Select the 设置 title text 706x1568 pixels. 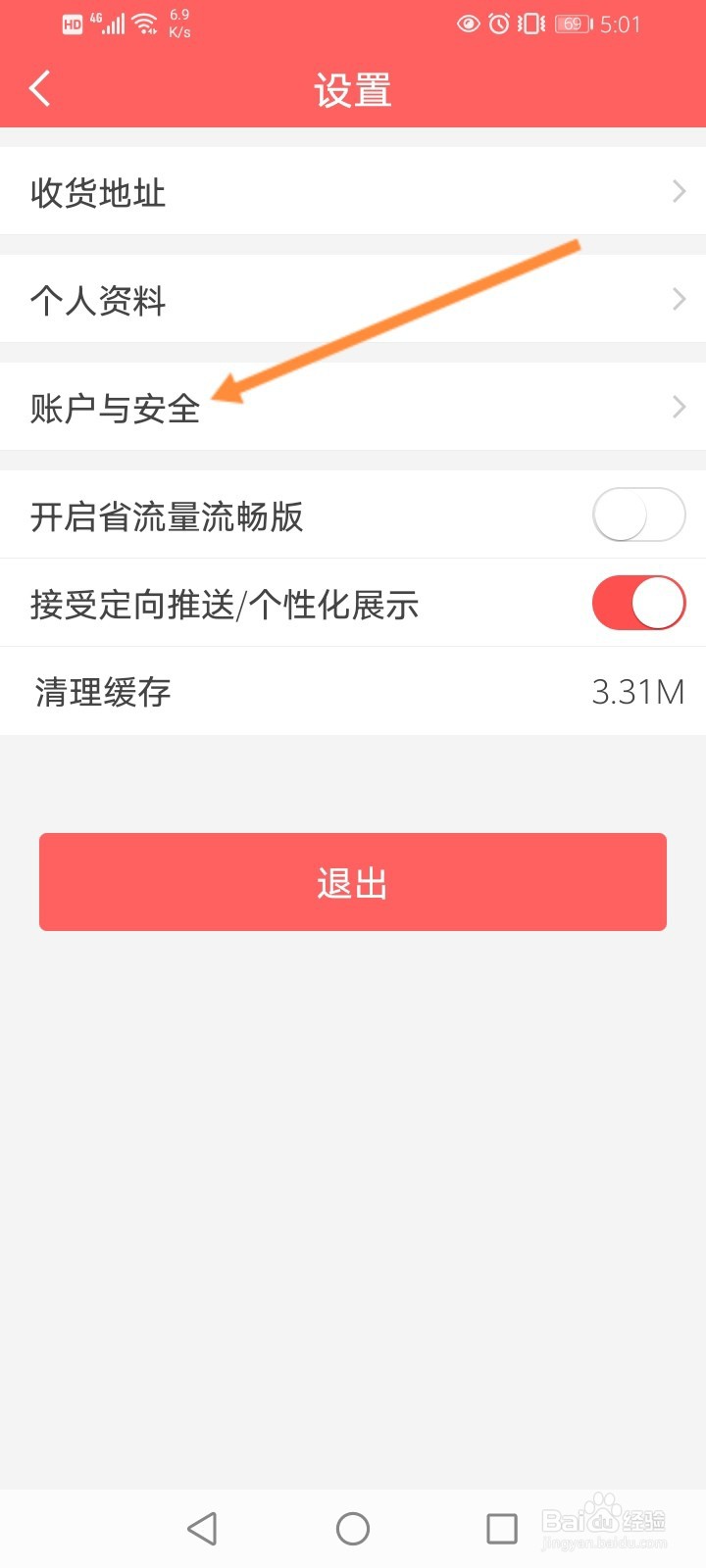(x=353, y=88)
